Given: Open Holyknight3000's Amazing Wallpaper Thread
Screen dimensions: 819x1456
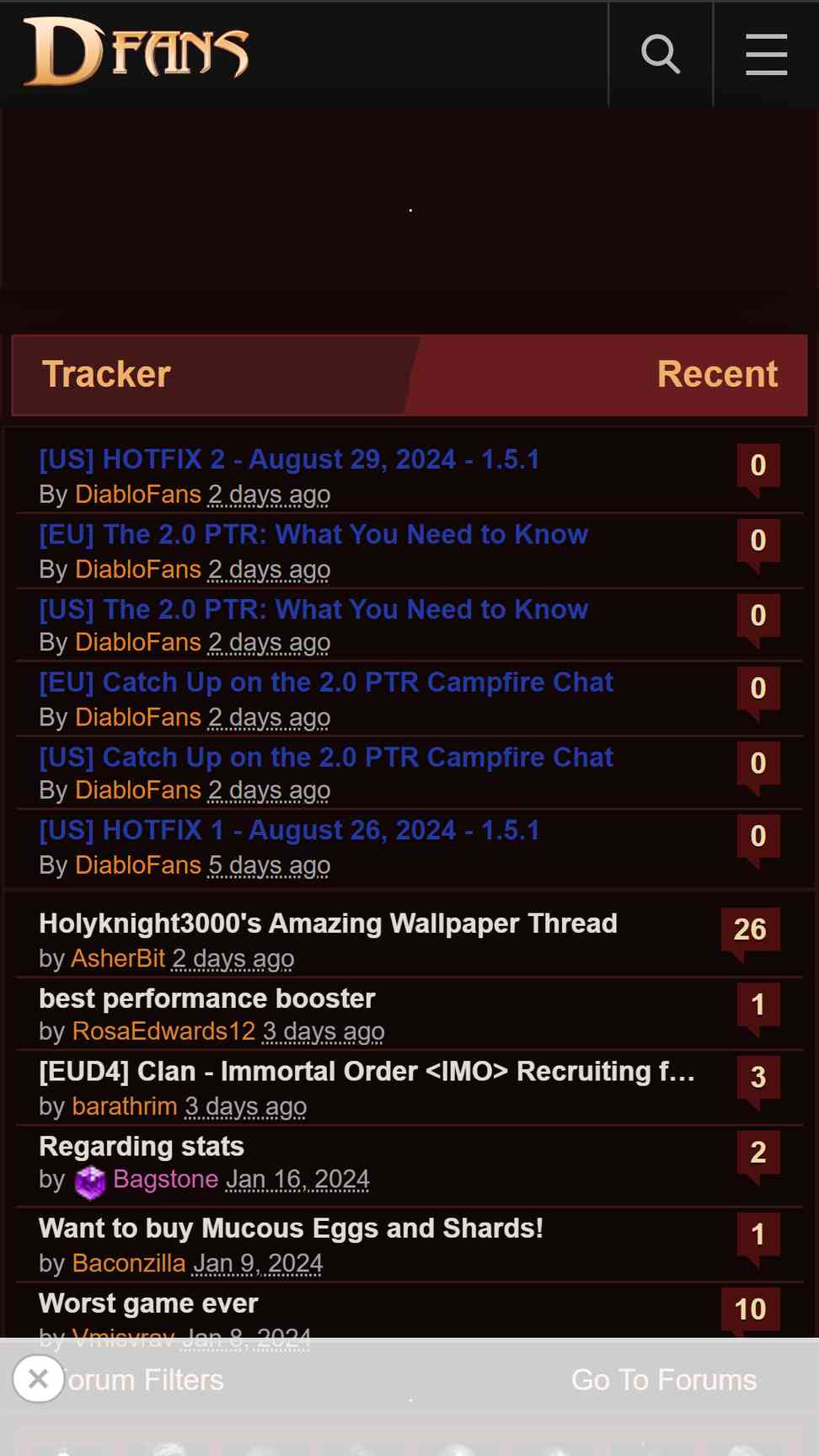Looking at the screenshot, I should point(328,923).
